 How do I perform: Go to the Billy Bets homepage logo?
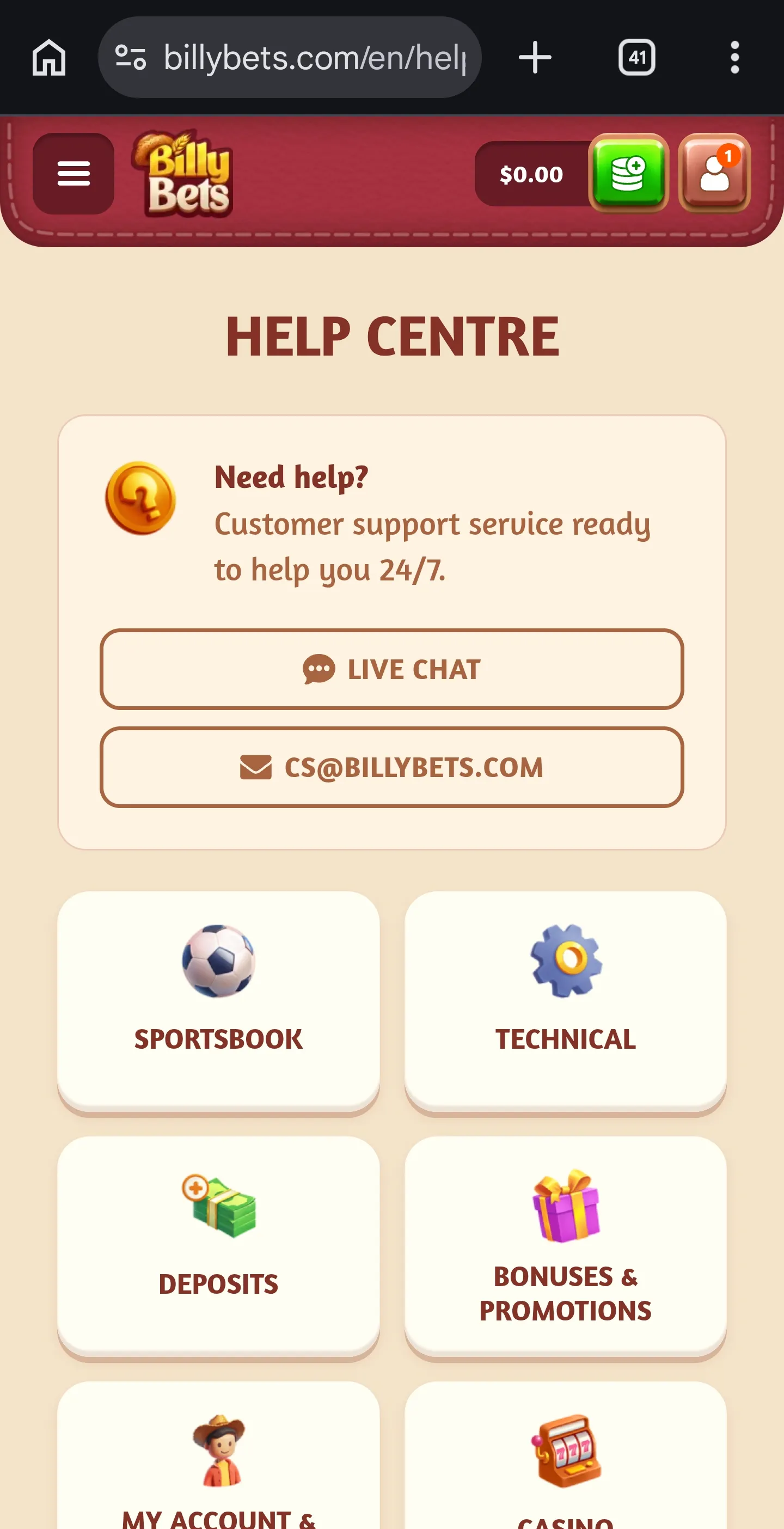pos(183,173)
